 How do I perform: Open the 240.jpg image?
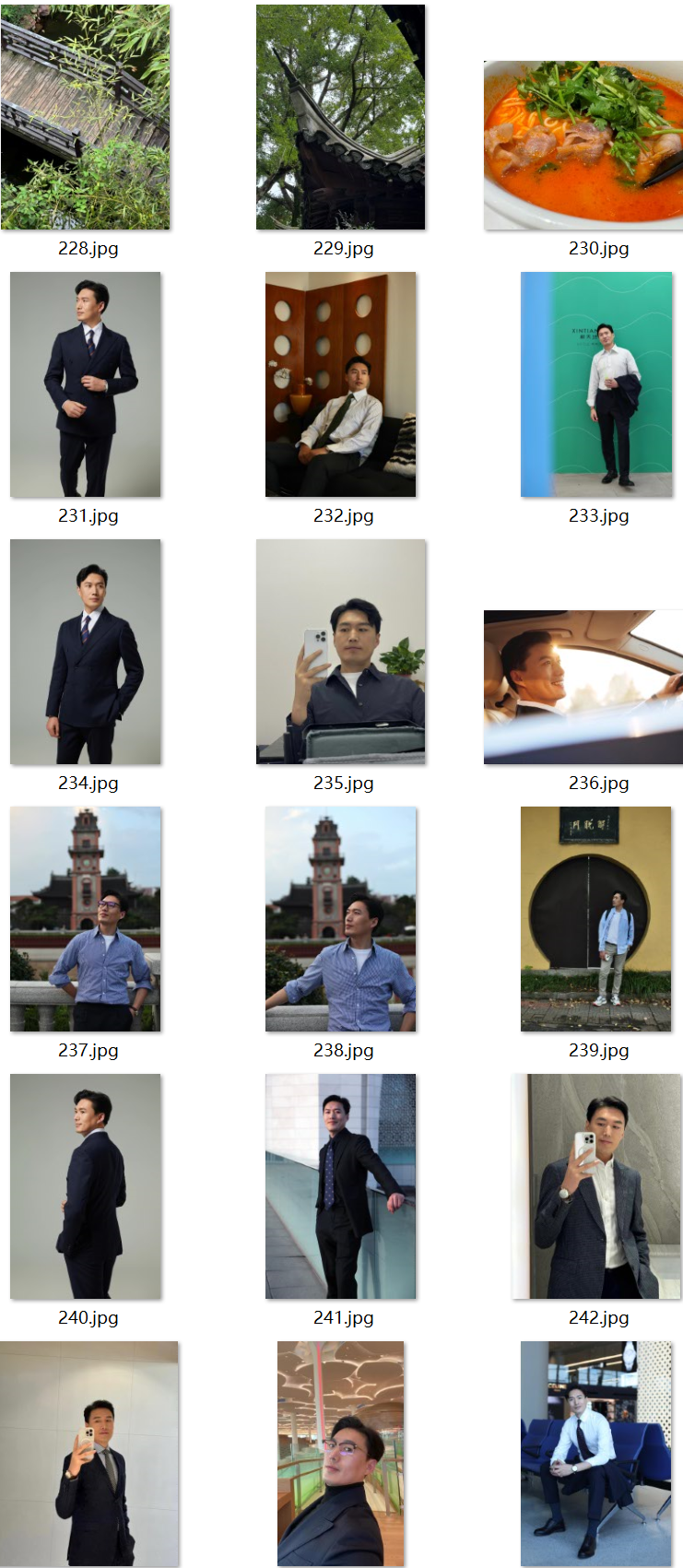(85, 1186)
